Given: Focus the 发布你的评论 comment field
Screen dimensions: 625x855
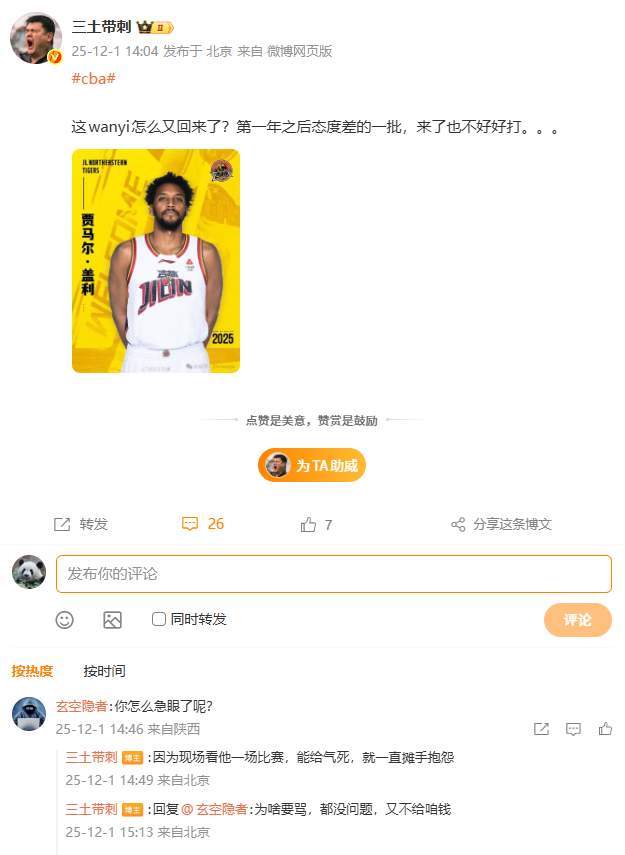Looking at the screenshot, I should tap(333, 574).
